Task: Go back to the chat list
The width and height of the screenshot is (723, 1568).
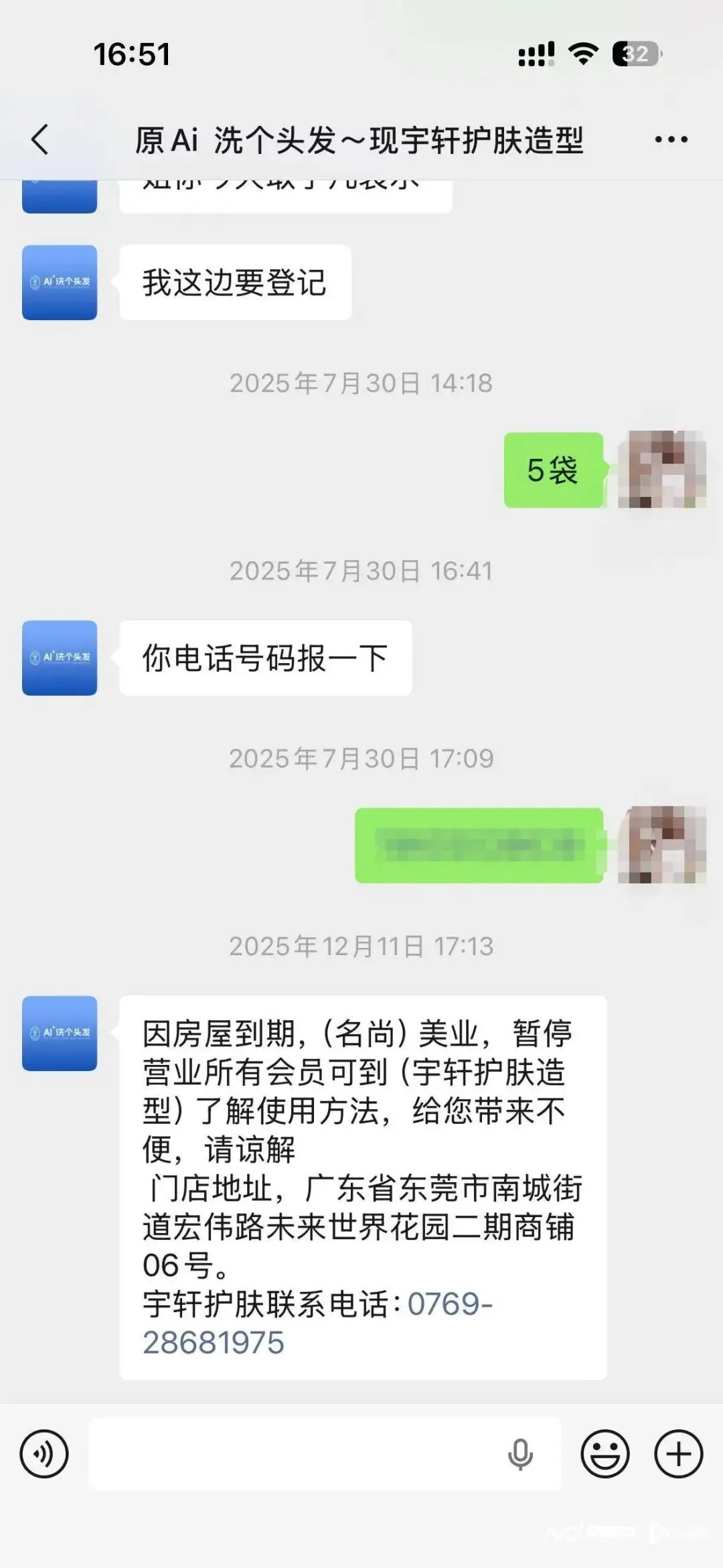Action: (40, 139)
